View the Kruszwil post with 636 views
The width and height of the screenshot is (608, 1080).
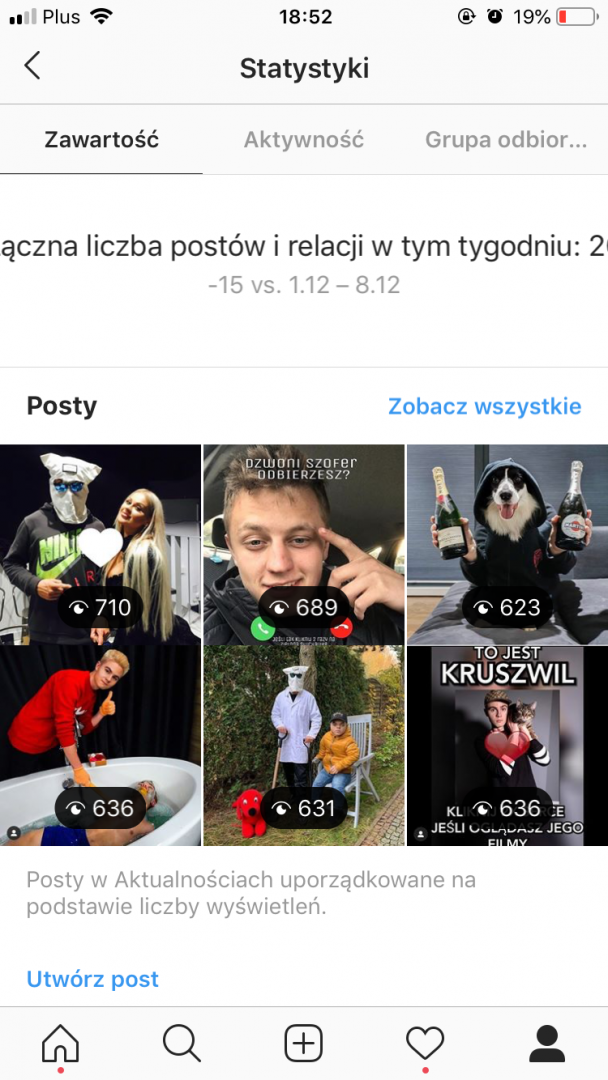[x=507, y=745]
